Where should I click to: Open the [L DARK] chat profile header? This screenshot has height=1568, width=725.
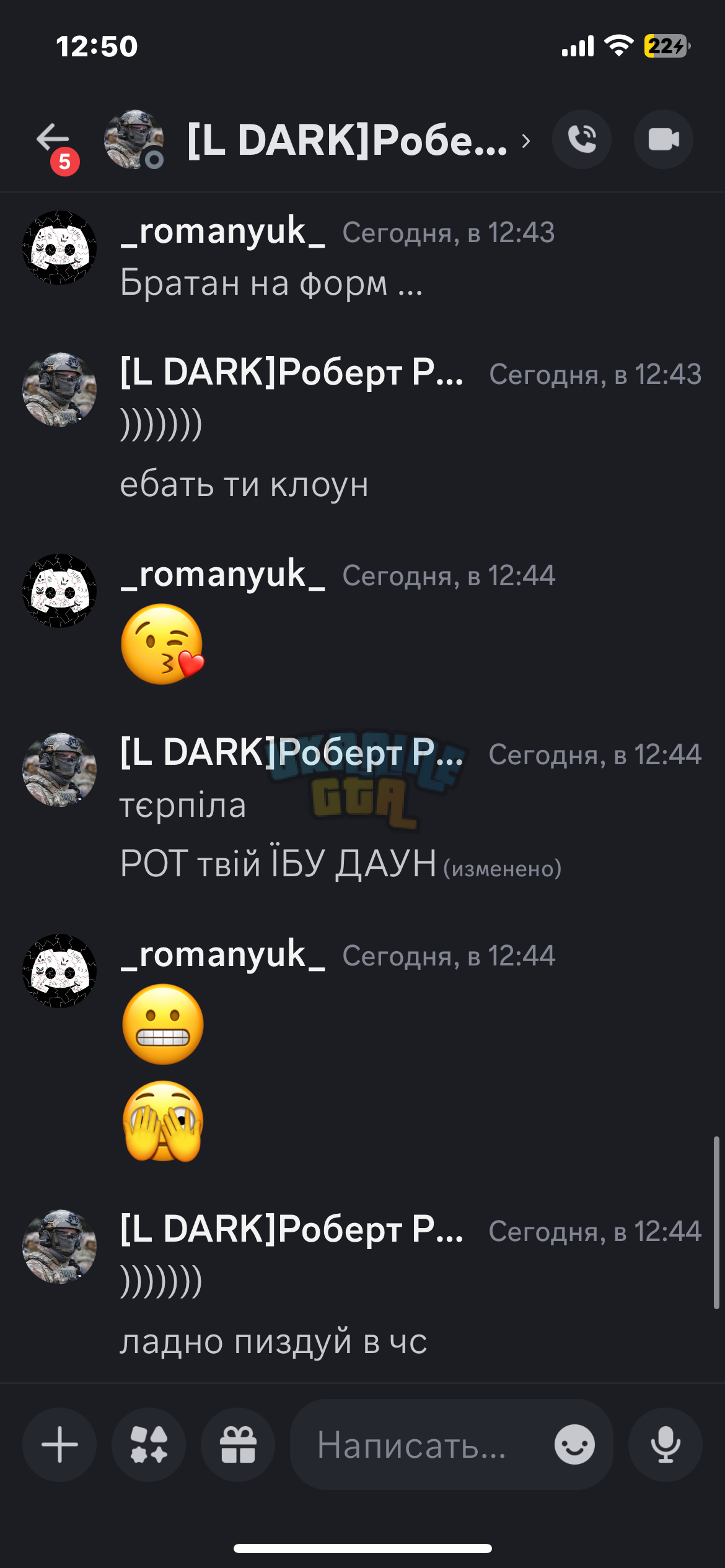[347, 140]
